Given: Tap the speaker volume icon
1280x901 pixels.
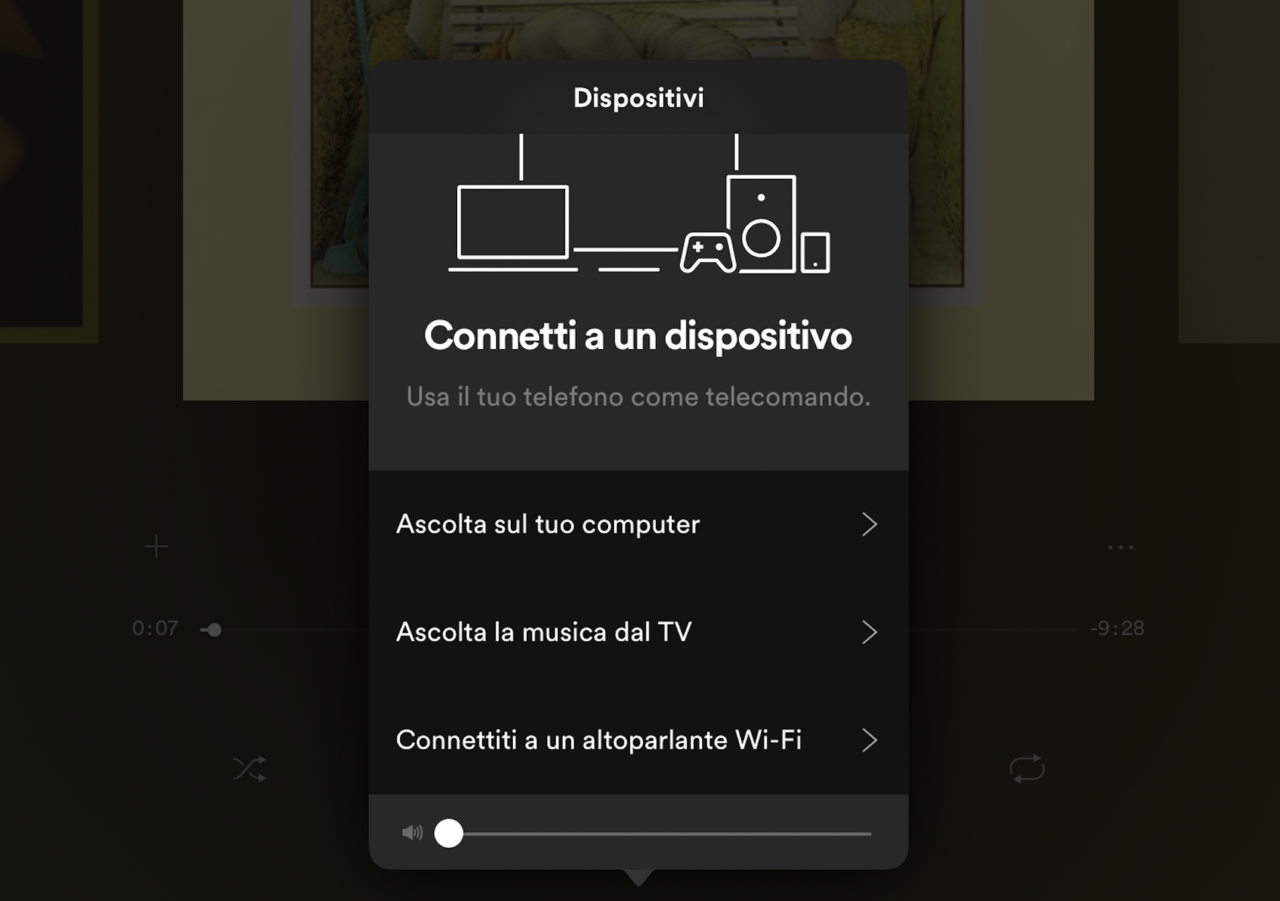Looking at the screenshot, I should coord(412,833).
